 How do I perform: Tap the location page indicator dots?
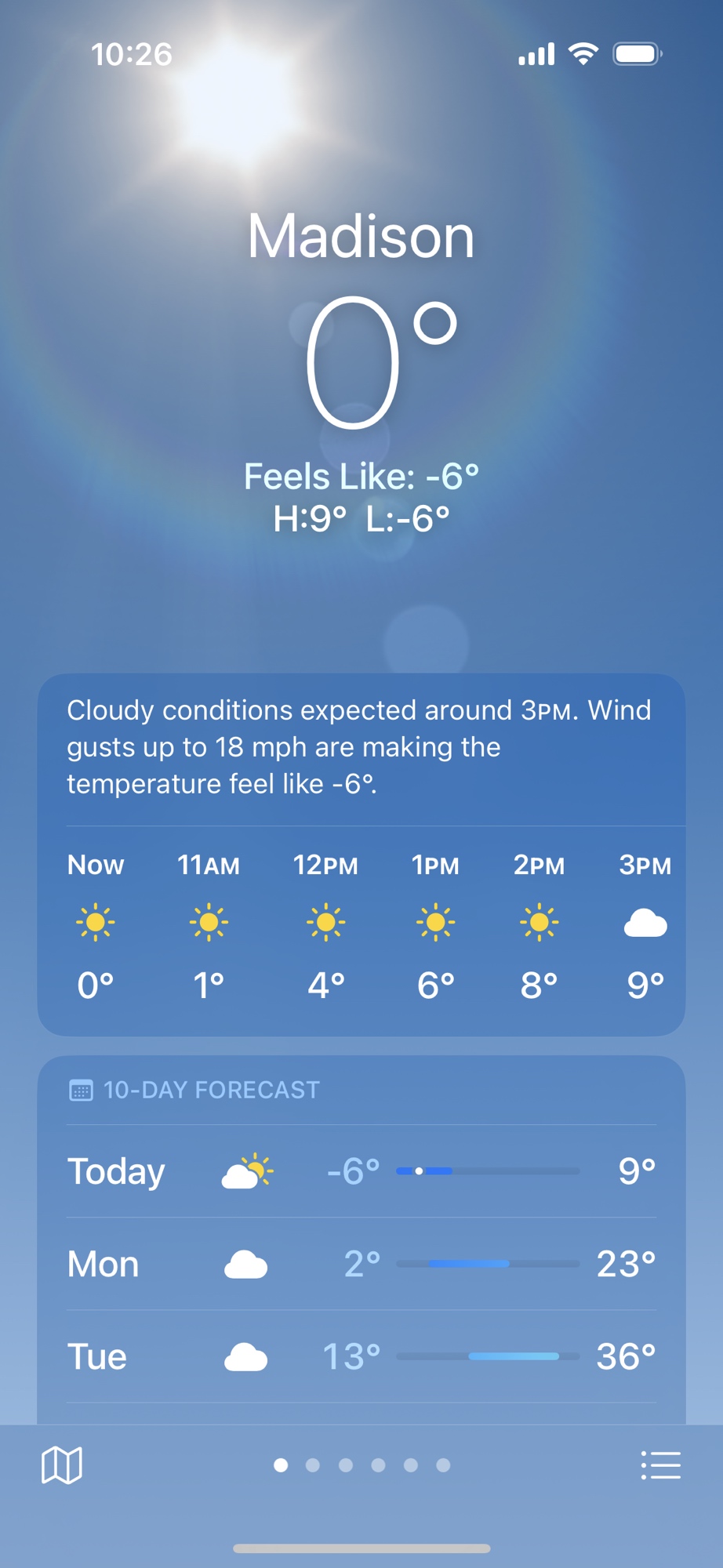click(x=361, y=1465)
